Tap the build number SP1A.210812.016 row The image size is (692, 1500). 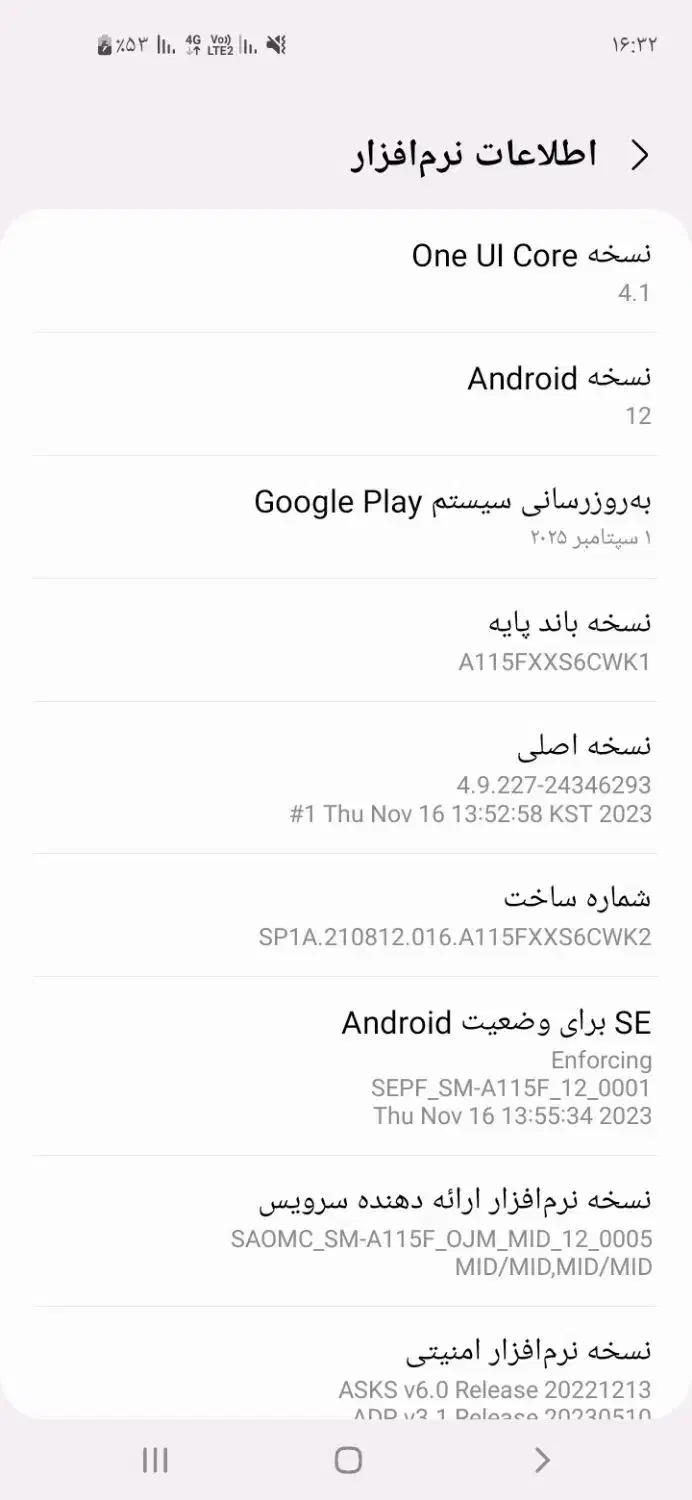[346, 915]
